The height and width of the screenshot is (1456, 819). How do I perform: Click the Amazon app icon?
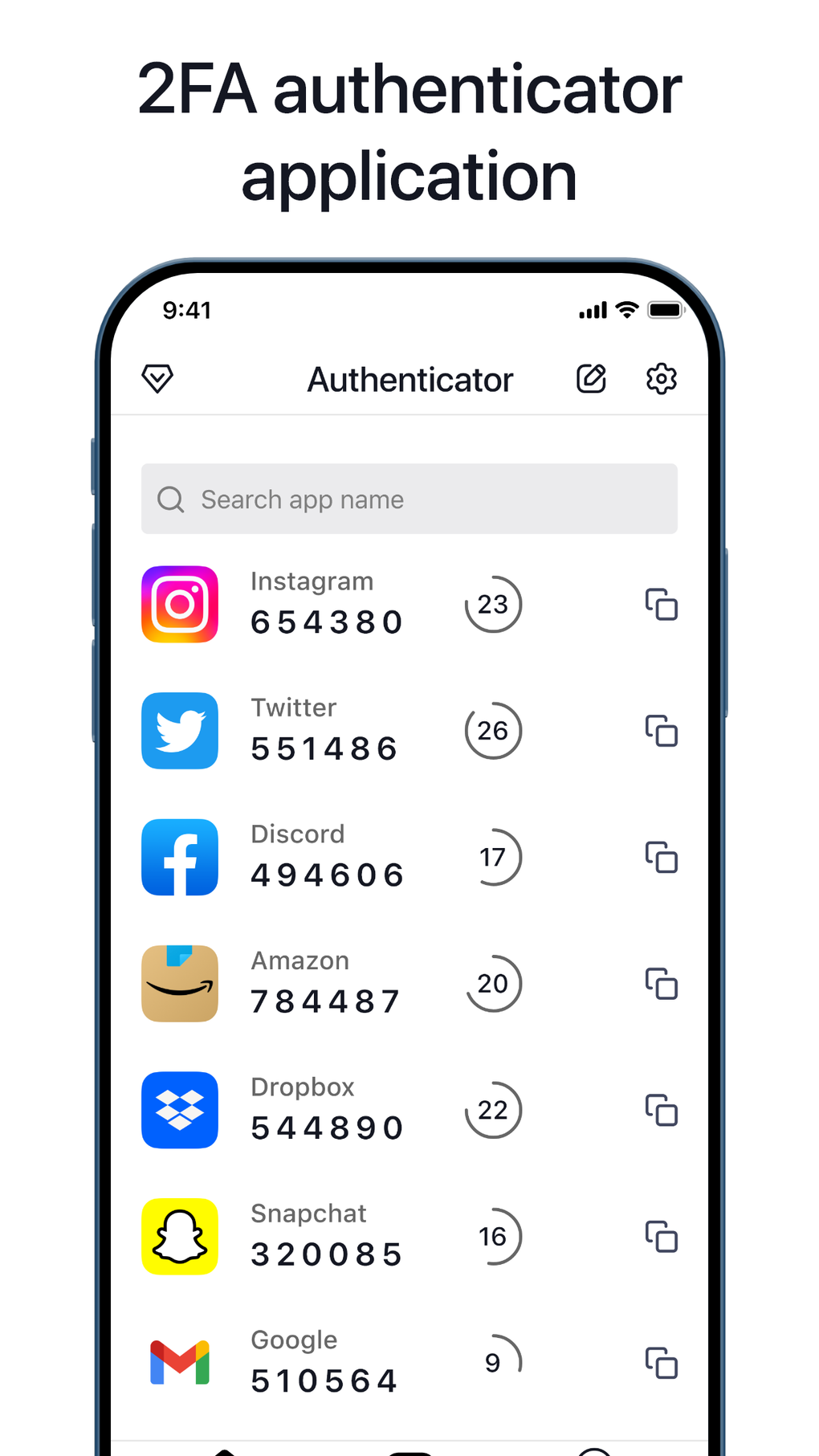tap(179, 984)
